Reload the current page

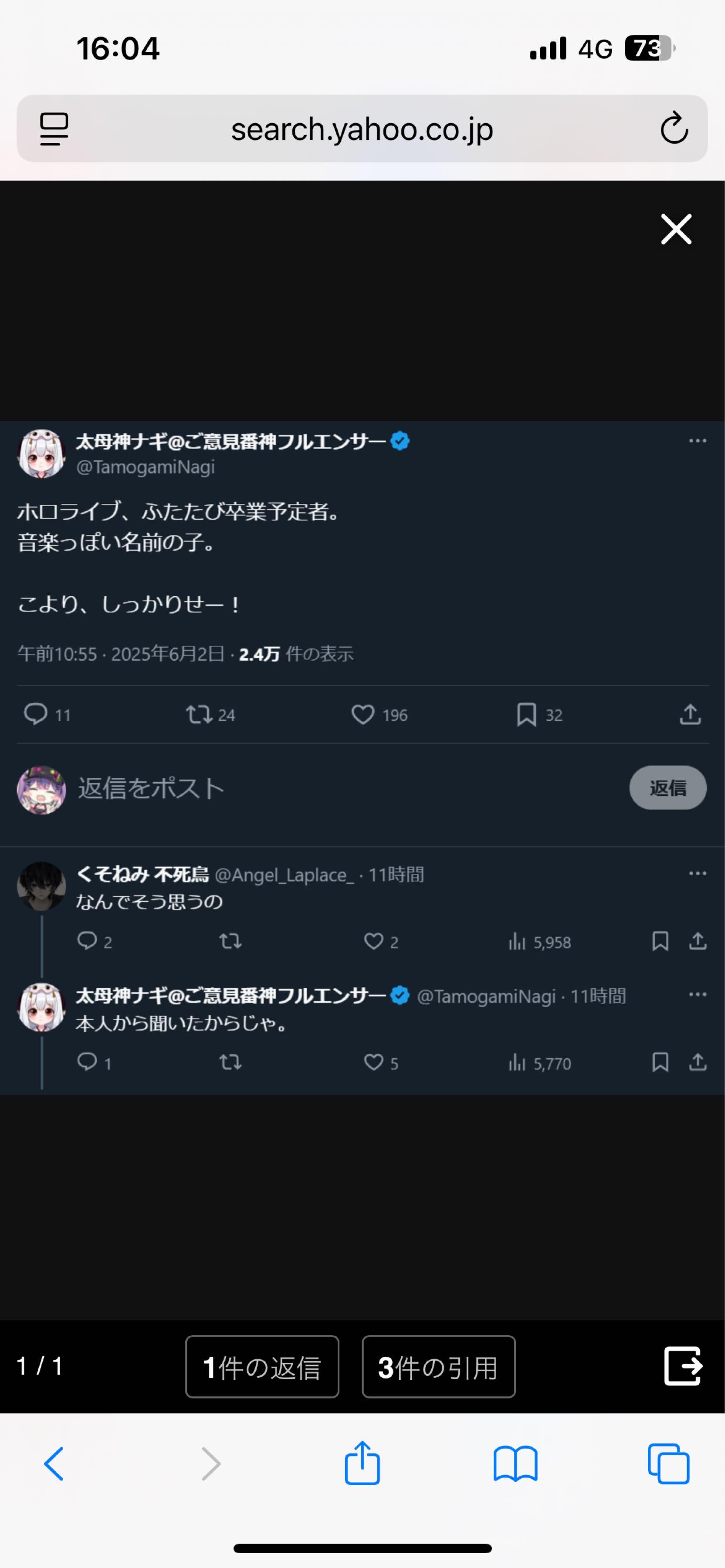coord(674,128)
